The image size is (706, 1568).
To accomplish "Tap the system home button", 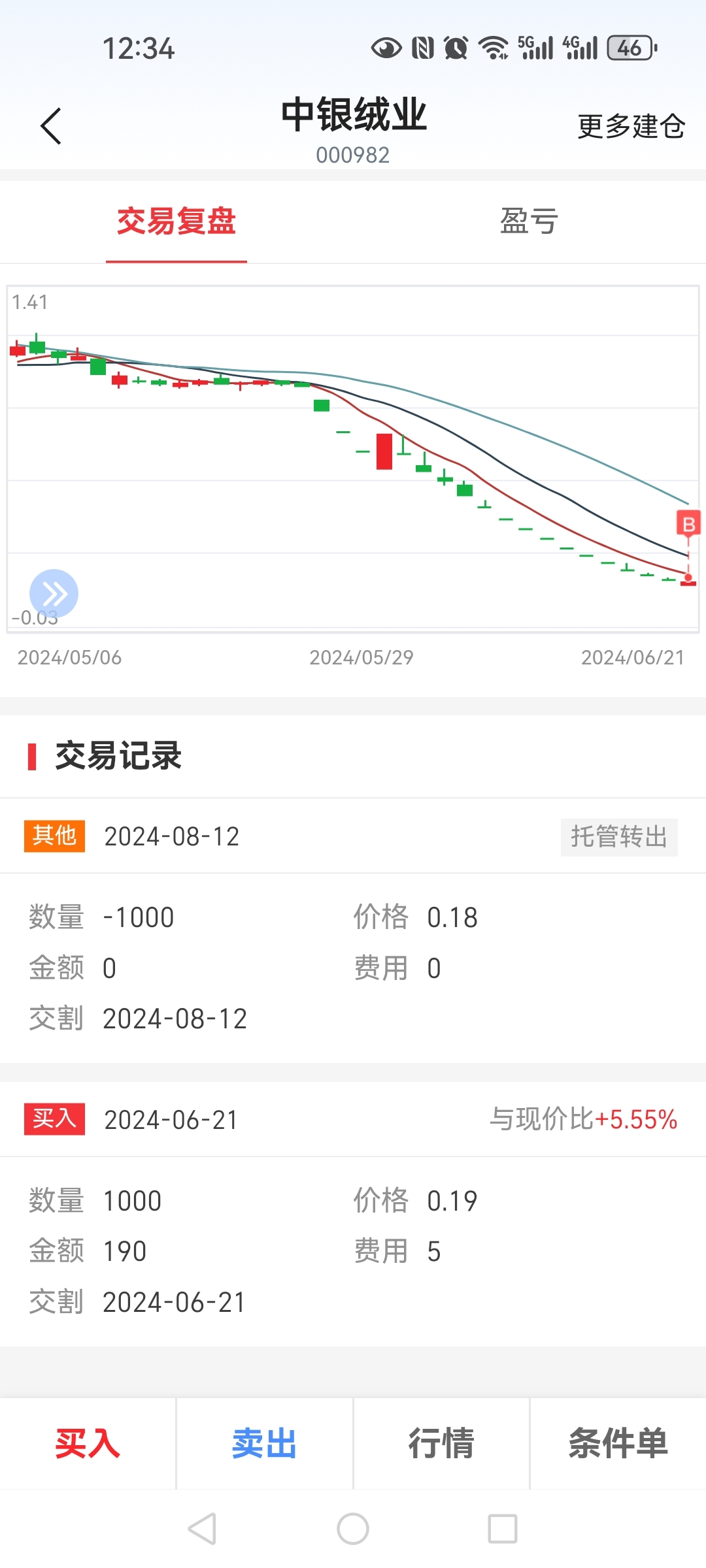I will 353,1529.
